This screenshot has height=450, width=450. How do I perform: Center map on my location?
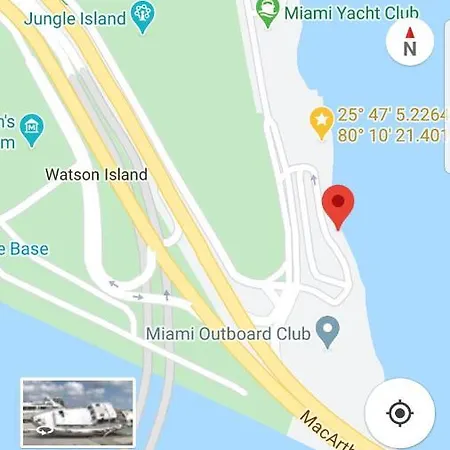pos(400,413)
